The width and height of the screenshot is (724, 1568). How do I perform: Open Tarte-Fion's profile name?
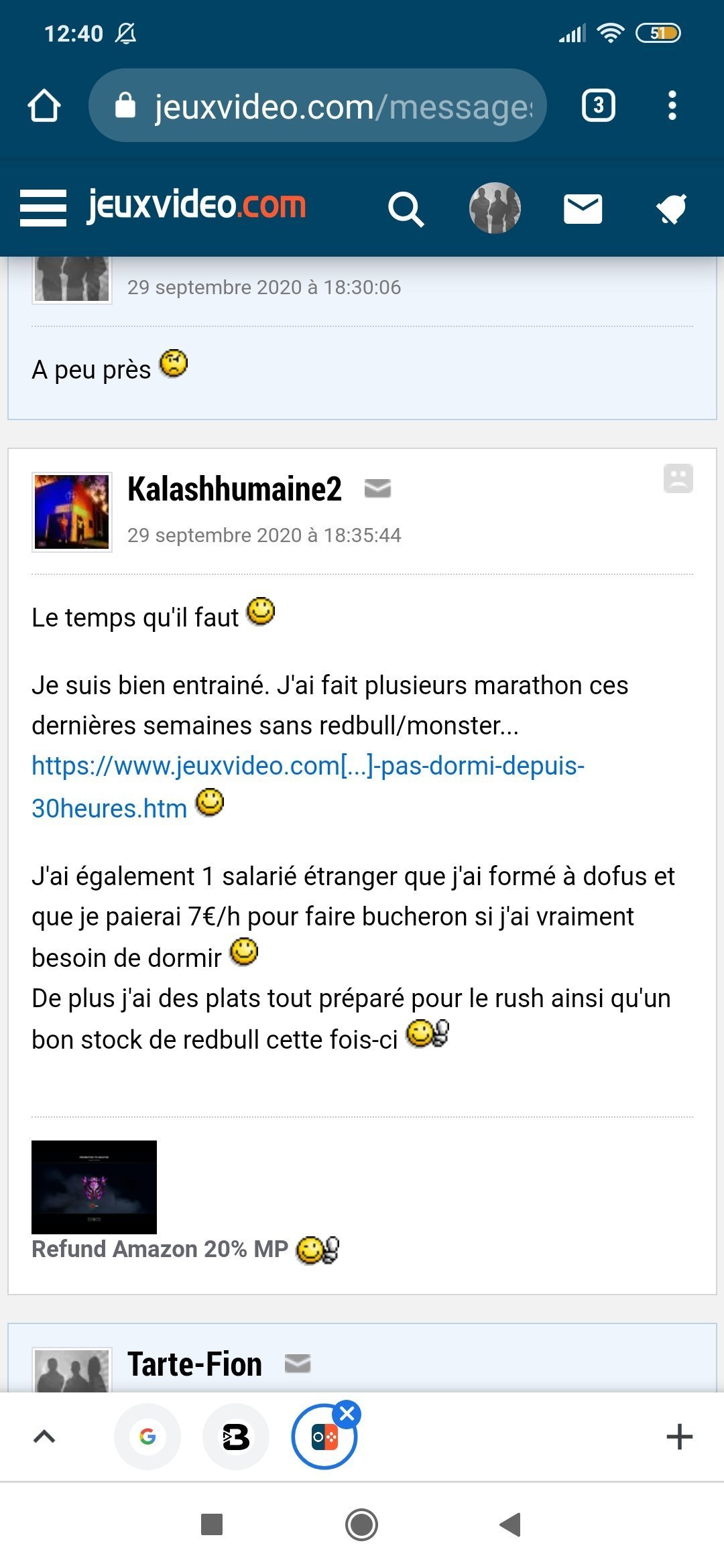tap(194, 1364)
